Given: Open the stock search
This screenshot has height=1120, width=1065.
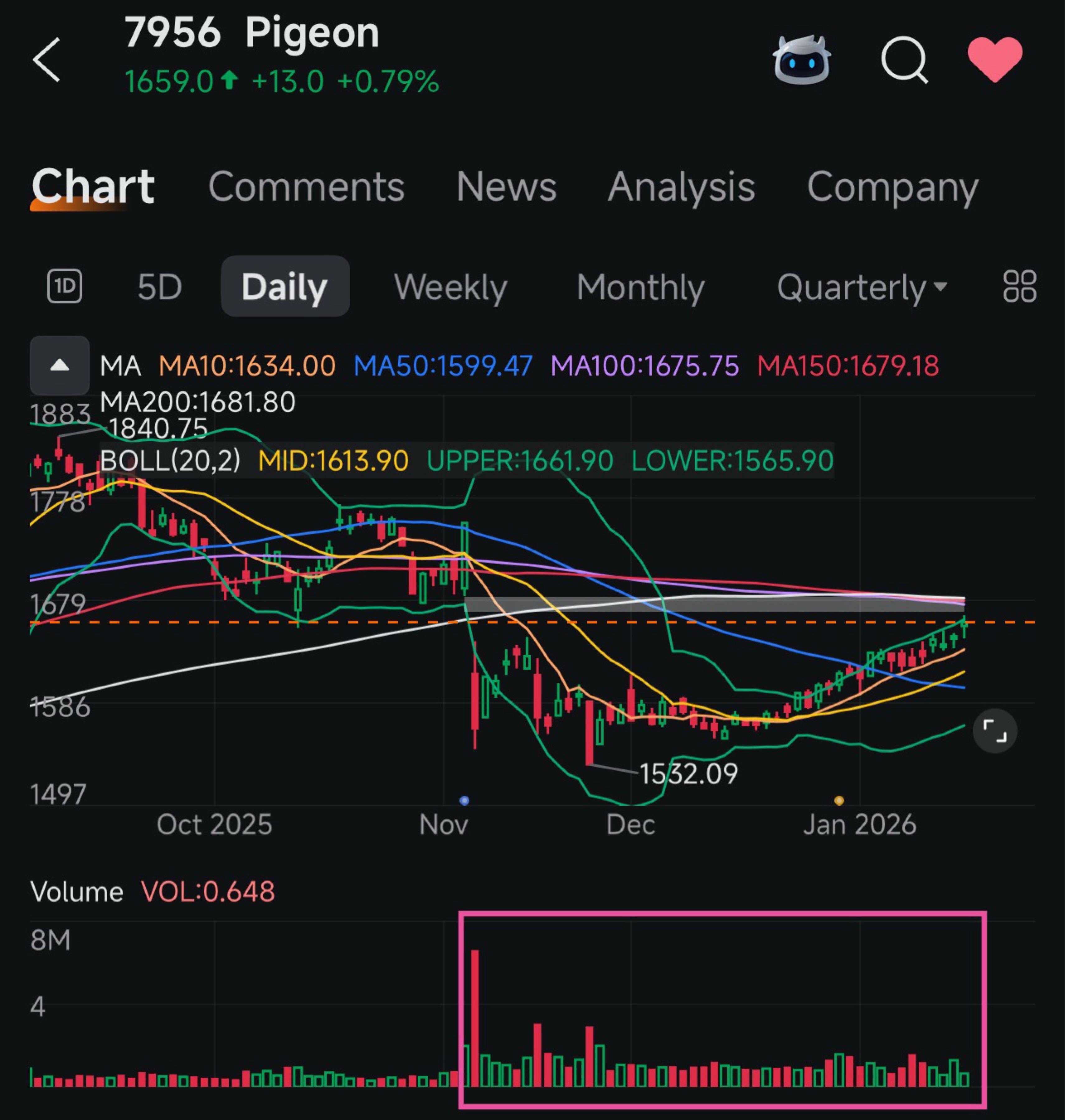Looking at the screenshot, I should 904,59.
